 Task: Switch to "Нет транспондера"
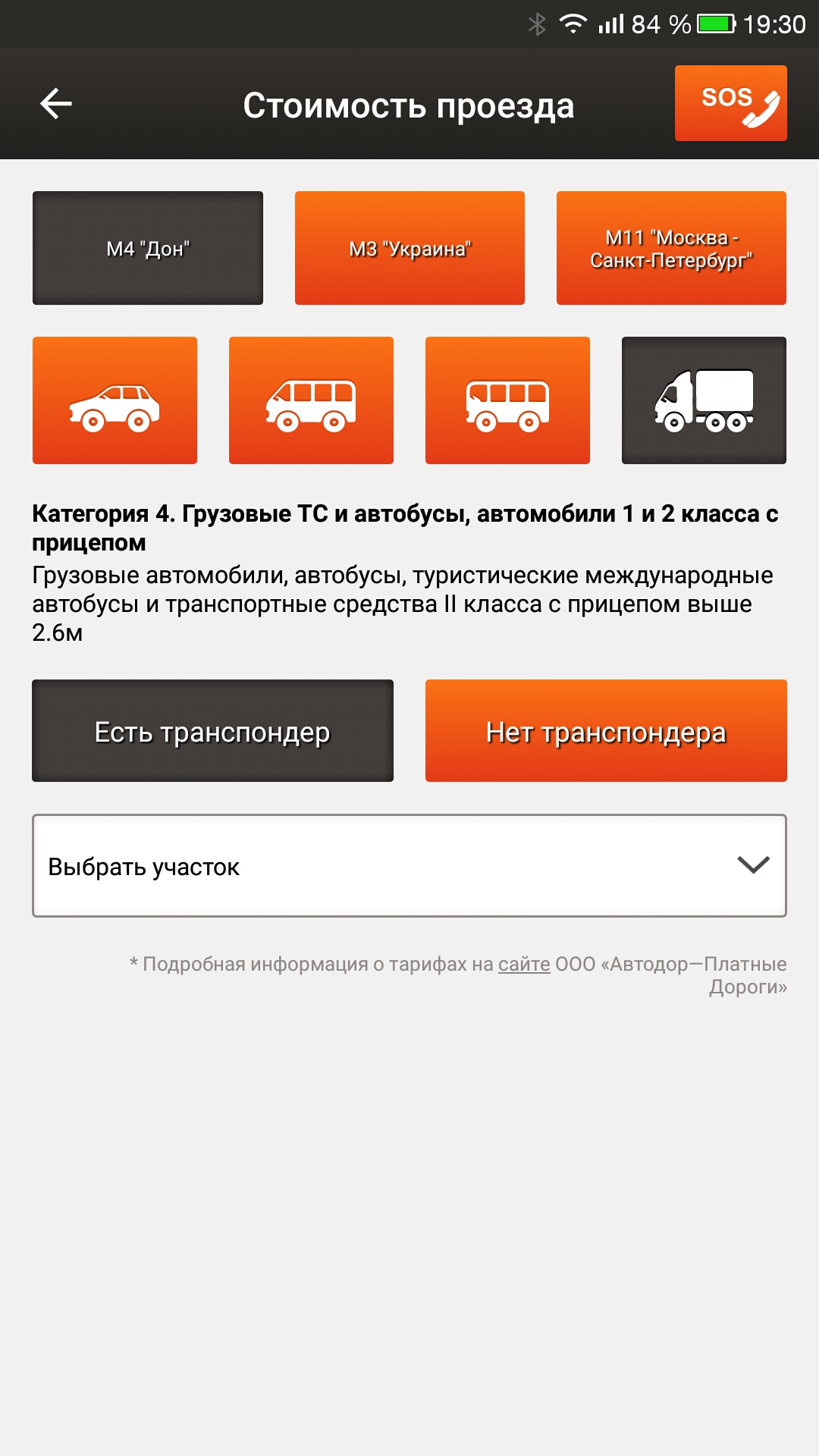coord(606,731)
